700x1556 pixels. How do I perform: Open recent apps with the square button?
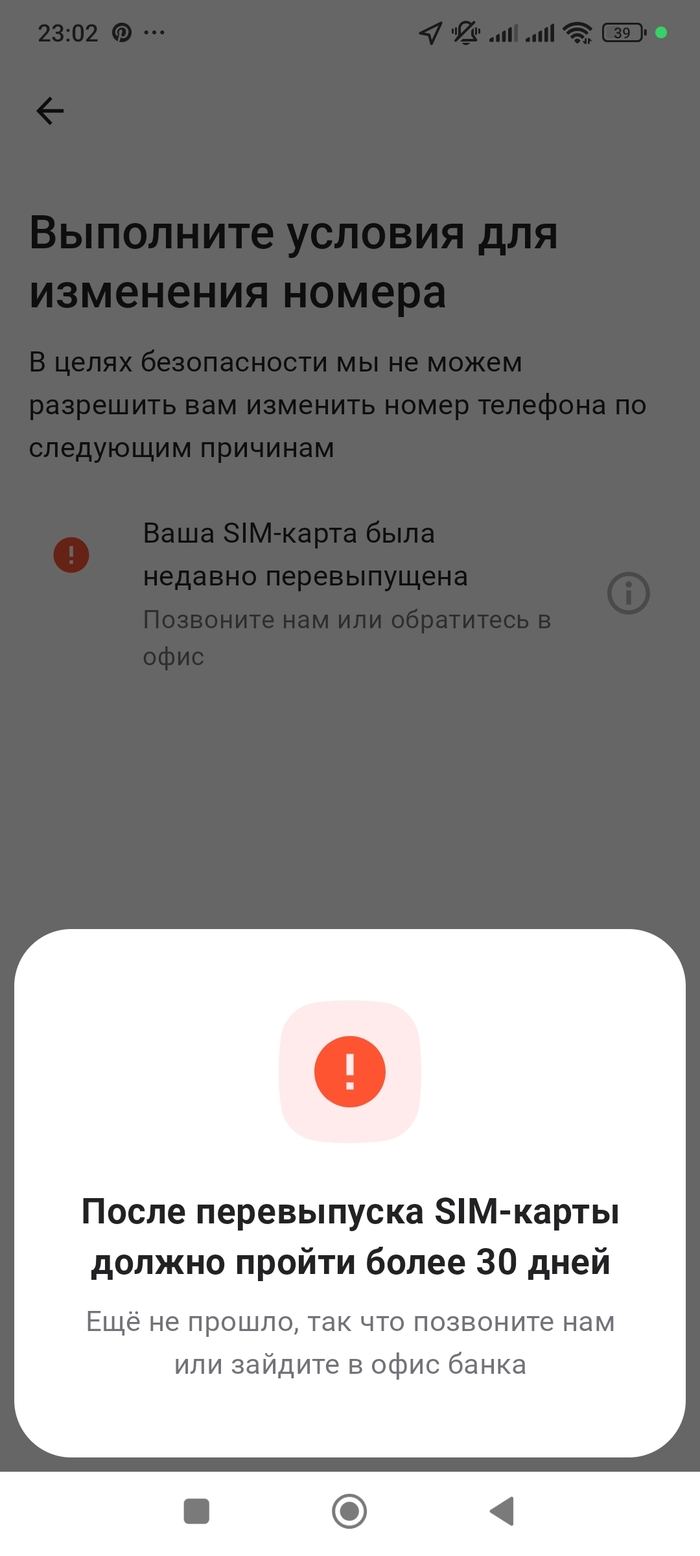click(197, 1511)
